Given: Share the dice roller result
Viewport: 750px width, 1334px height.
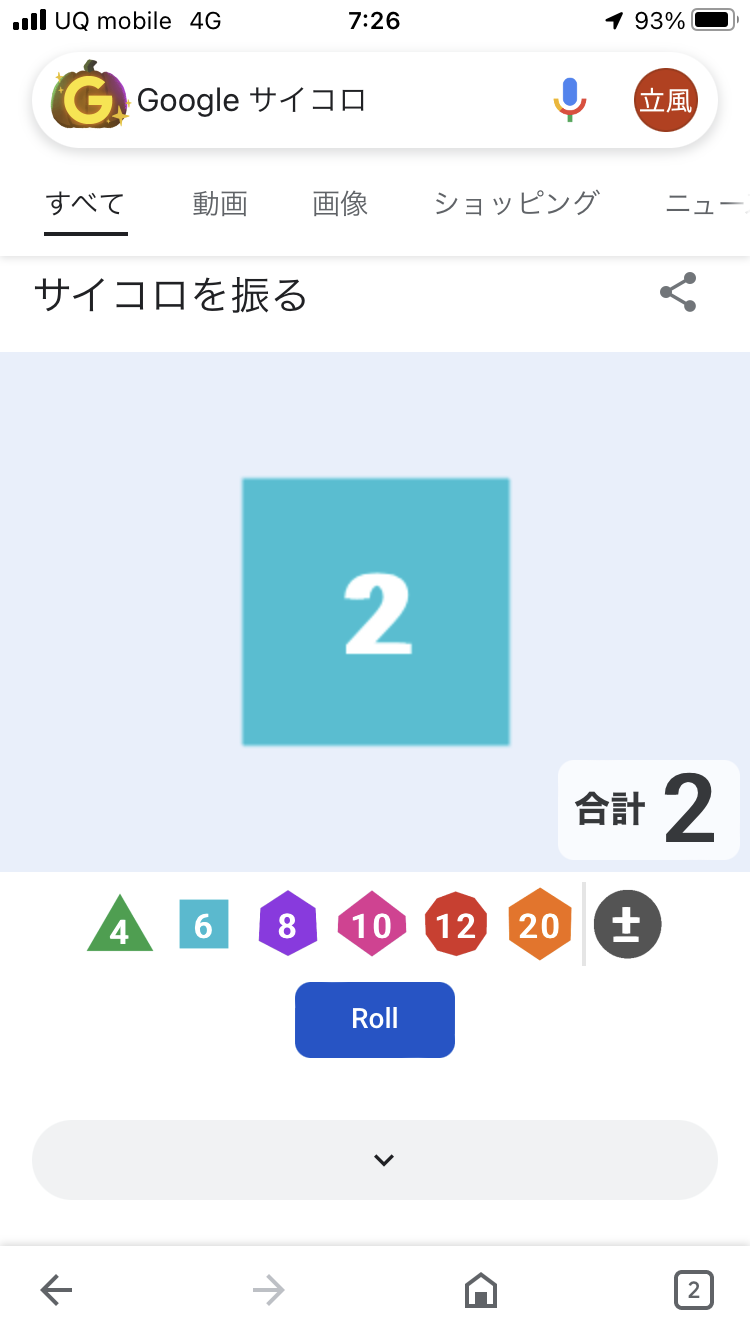Looking at the screenshot, I should click(x=678, y=293).
